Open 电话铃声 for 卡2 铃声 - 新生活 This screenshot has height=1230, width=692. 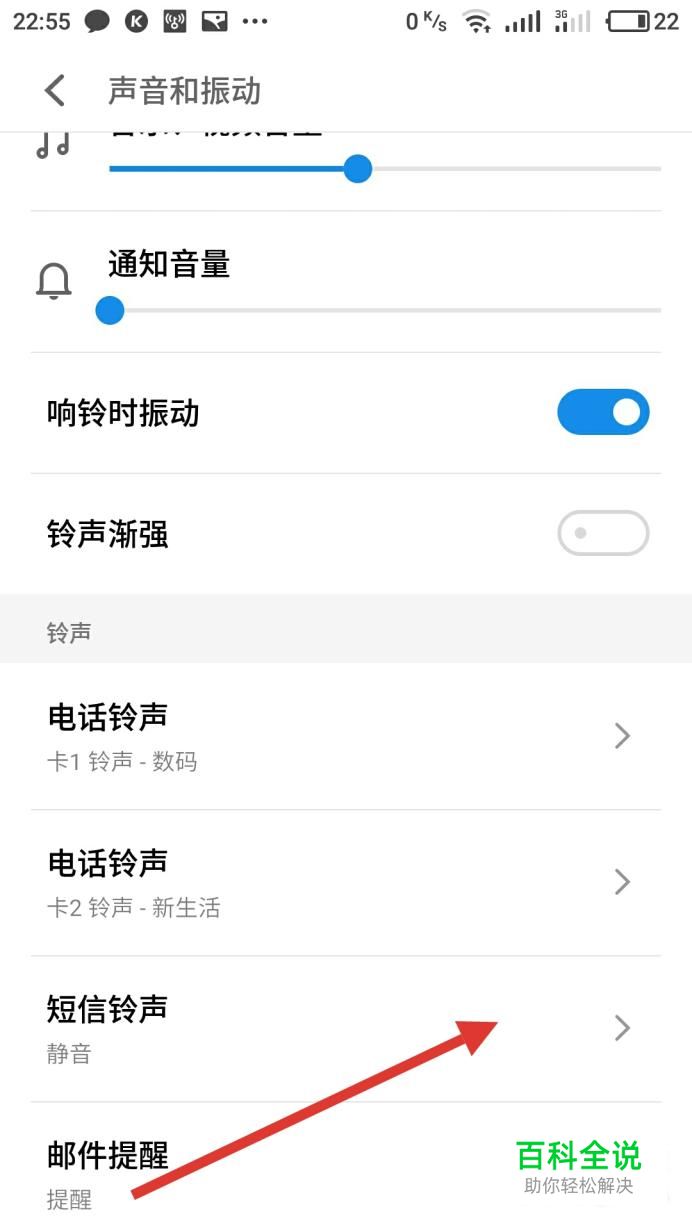click(346, 883)
